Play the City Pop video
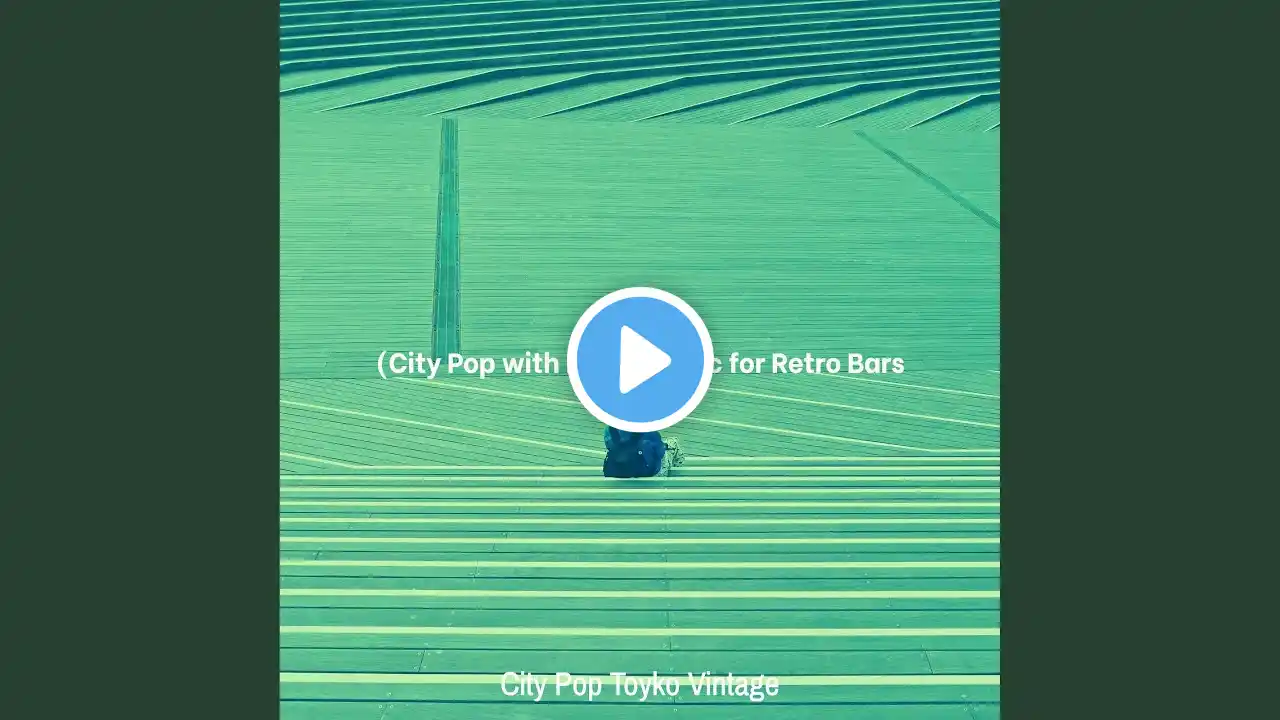Viewport: 1280px width, 720px height. tap(640, 360)
